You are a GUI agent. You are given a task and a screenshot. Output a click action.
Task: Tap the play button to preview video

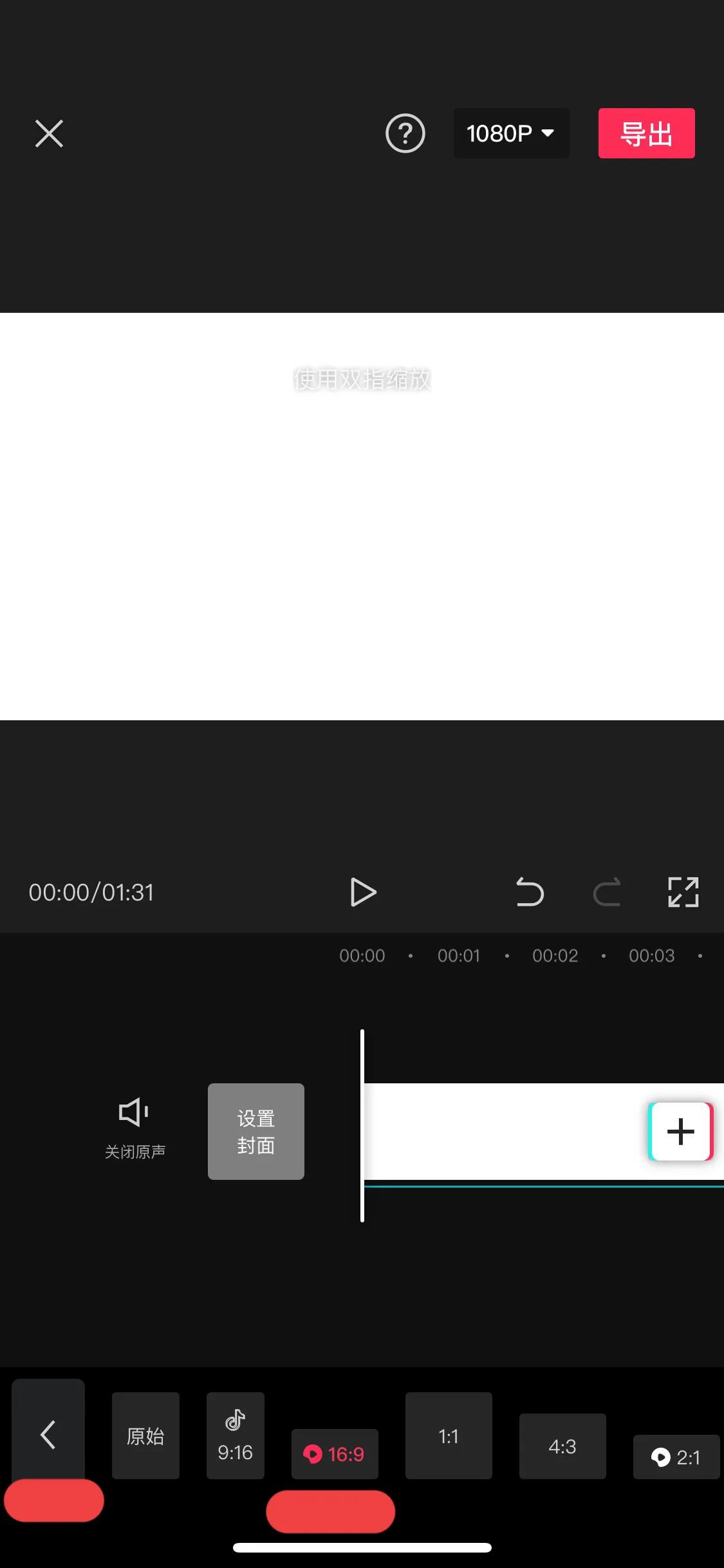(363, 892)
